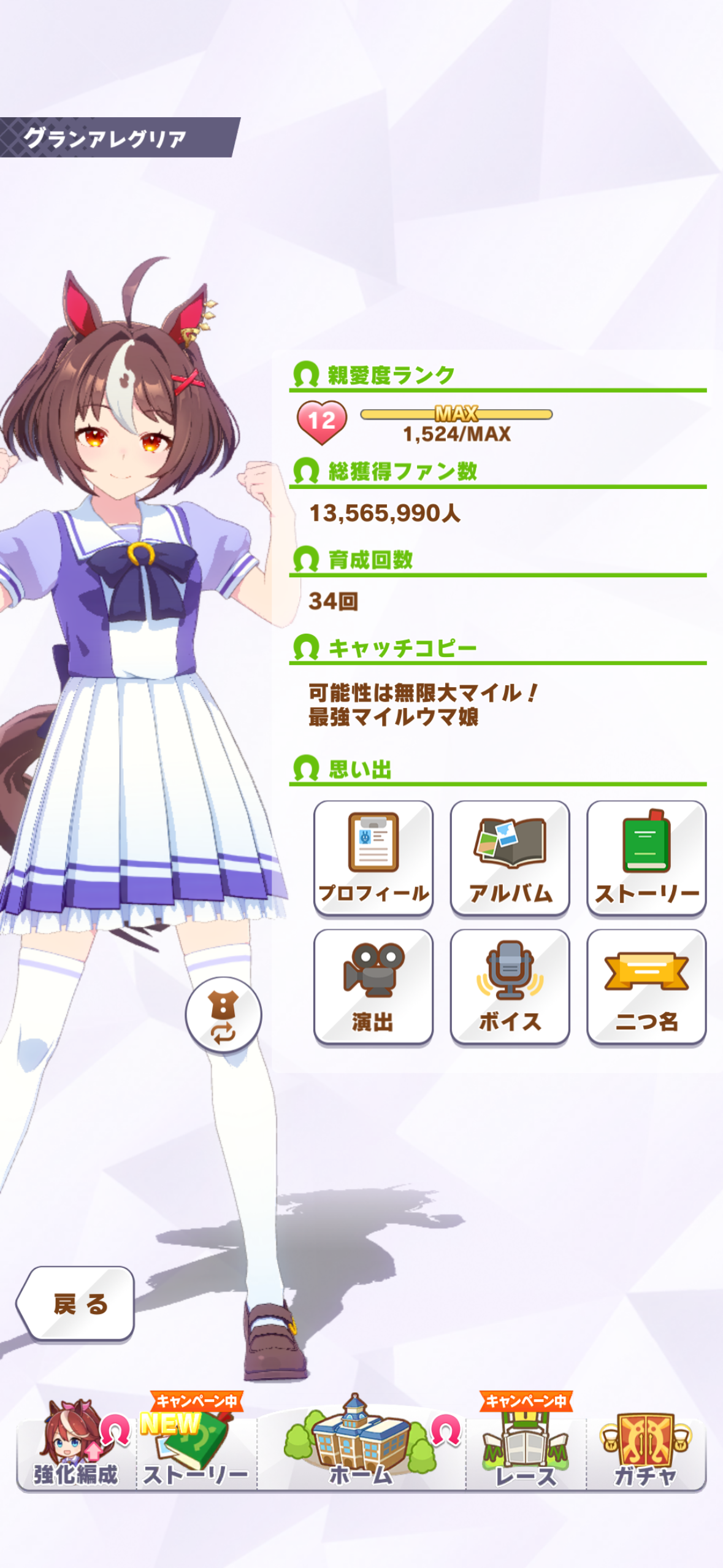The height and width of the screenshot is (1568, 723).
Task: Open the green book ストーリー under 思い出
Action: [646, 857]
